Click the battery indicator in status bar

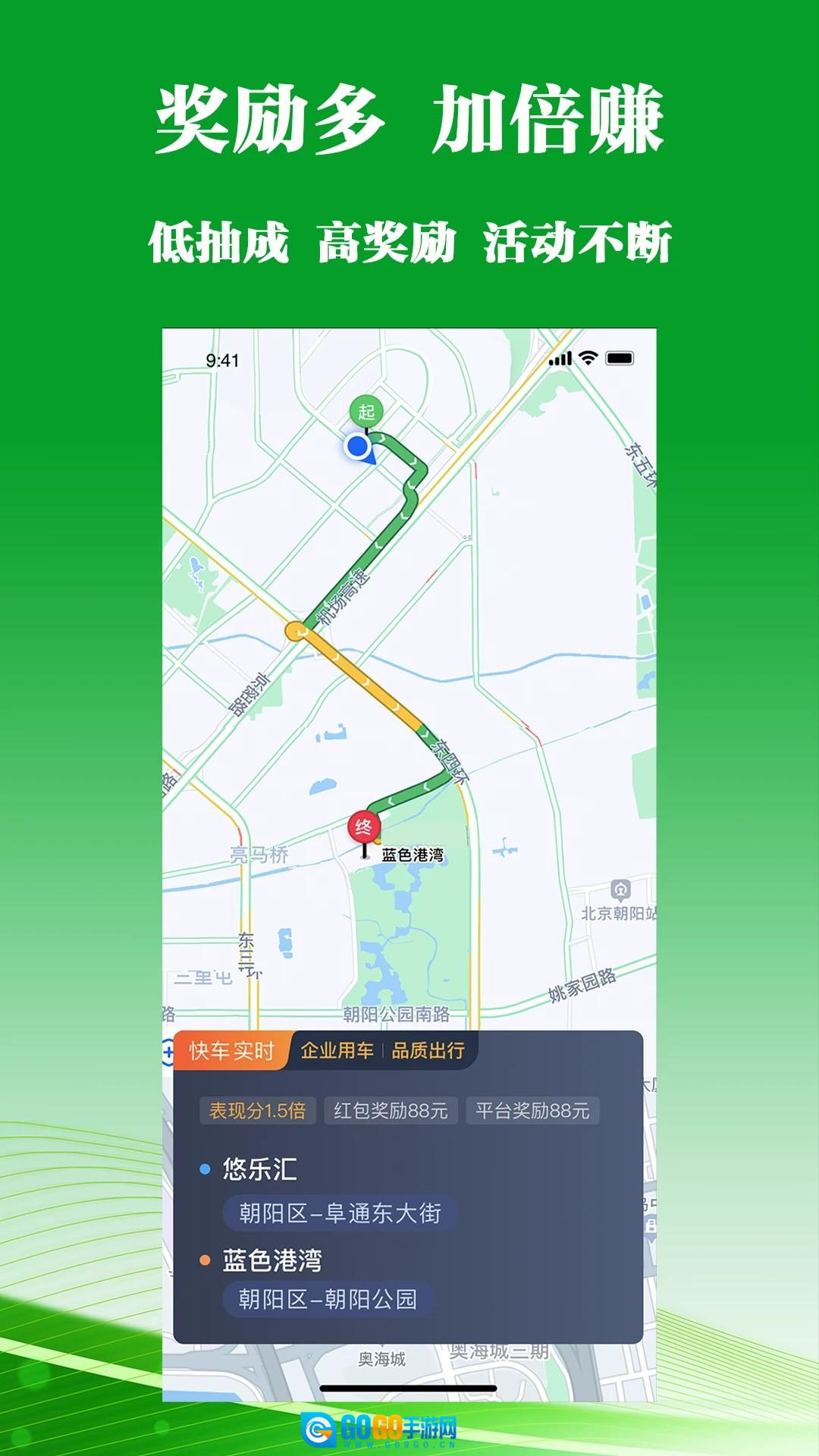point(621,358)
